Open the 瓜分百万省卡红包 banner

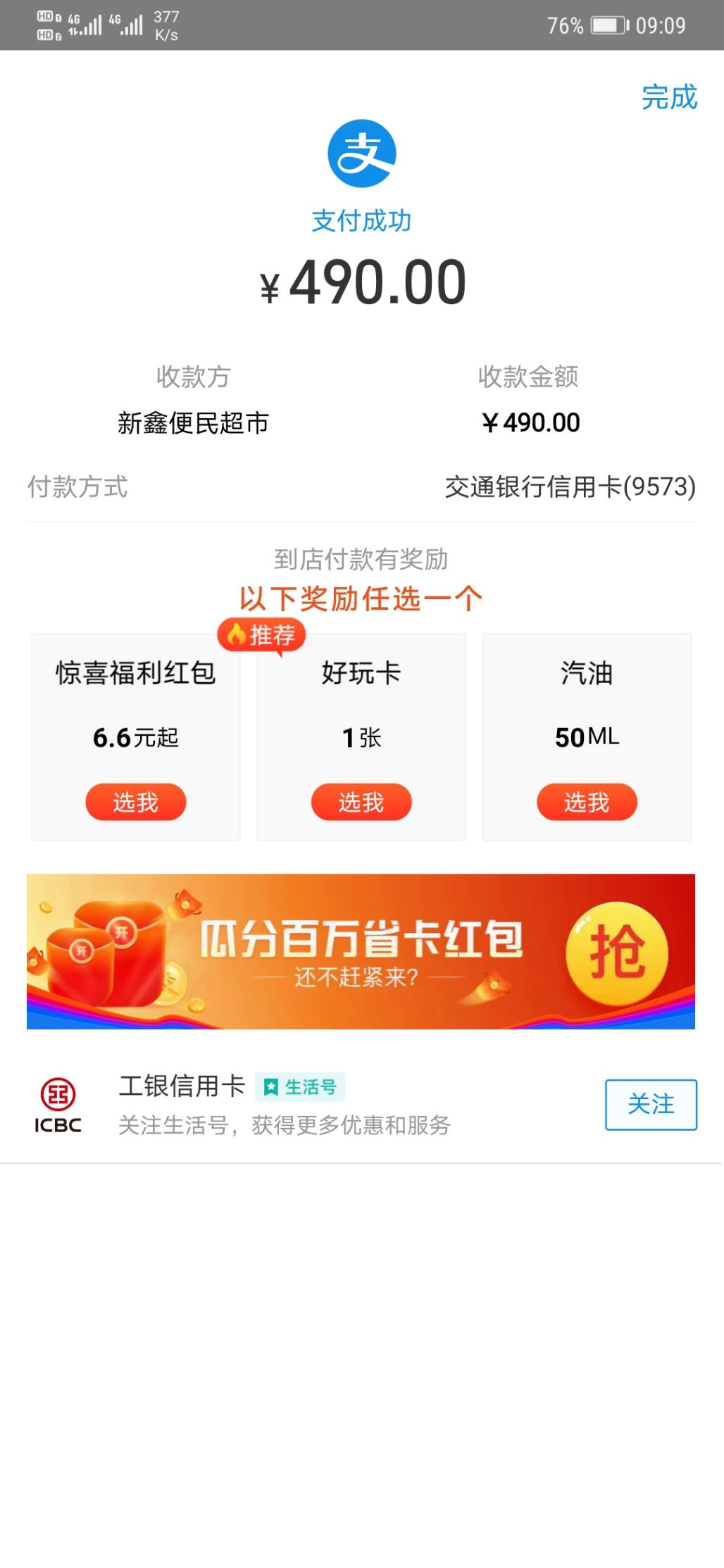point(361,951)
